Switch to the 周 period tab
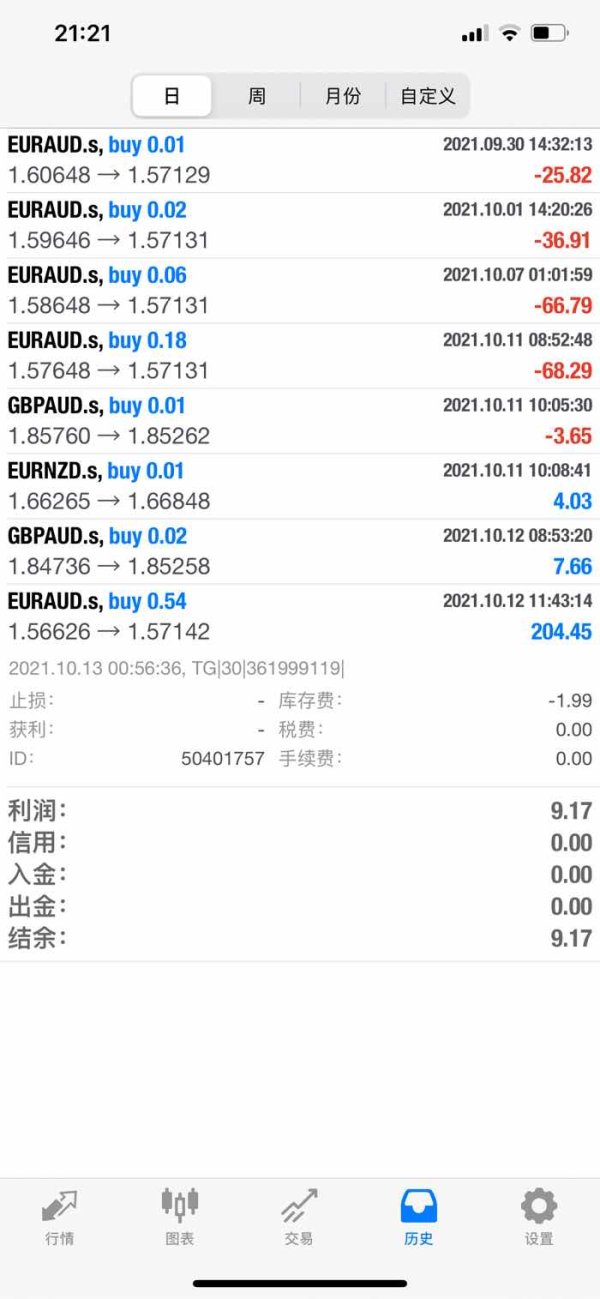Screen dimensions: 600x1299 coord(257,96)
